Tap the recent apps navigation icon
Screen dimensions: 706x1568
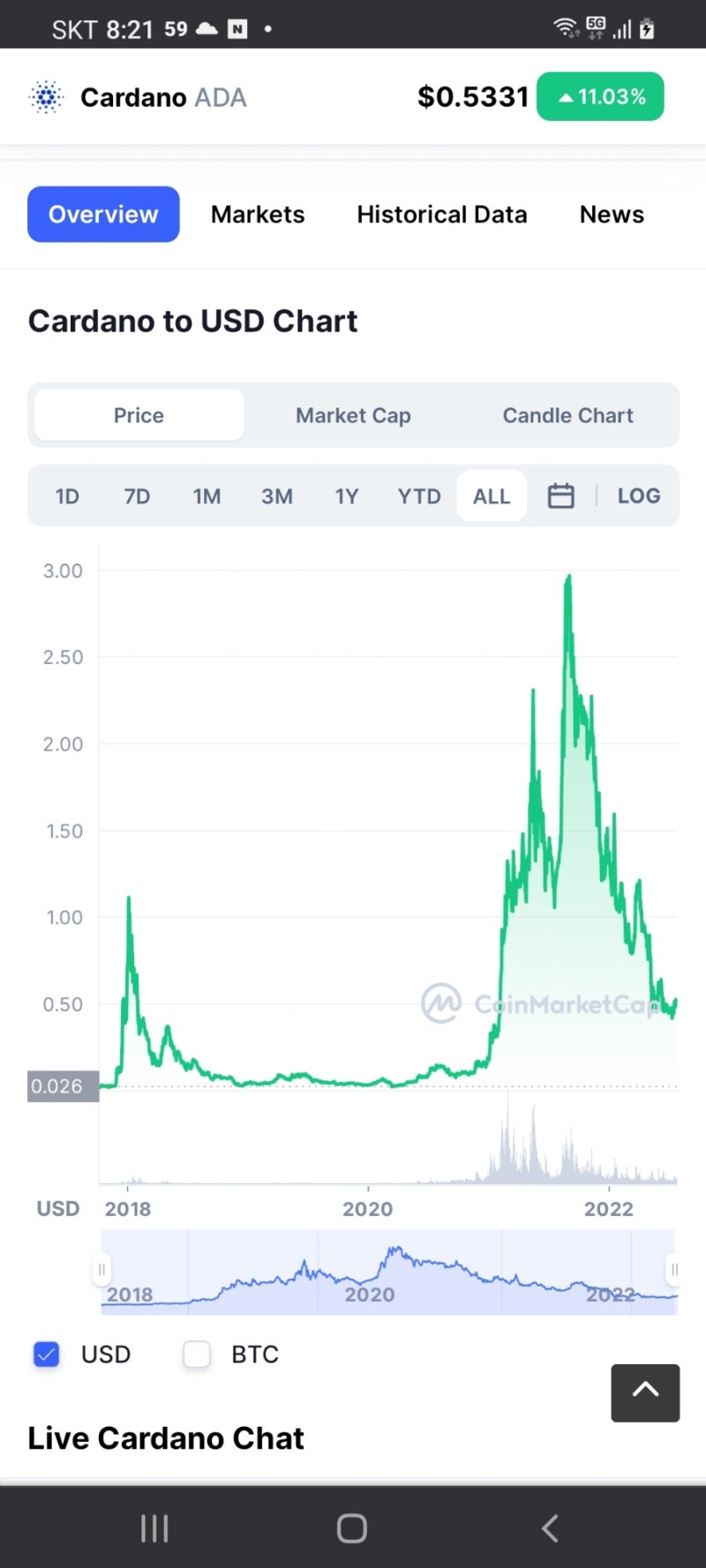tap(154, 1527)
